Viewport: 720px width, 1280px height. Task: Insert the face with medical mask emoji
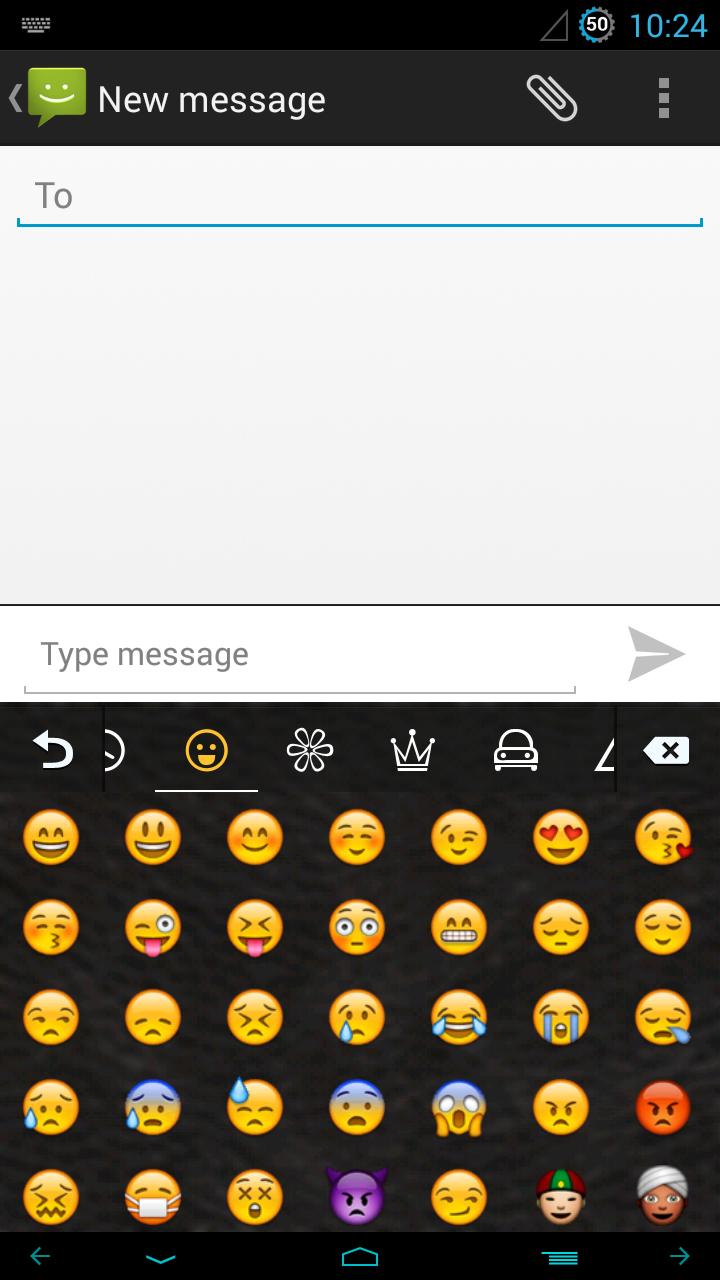pyautogui.click(x=153, y=1196)
